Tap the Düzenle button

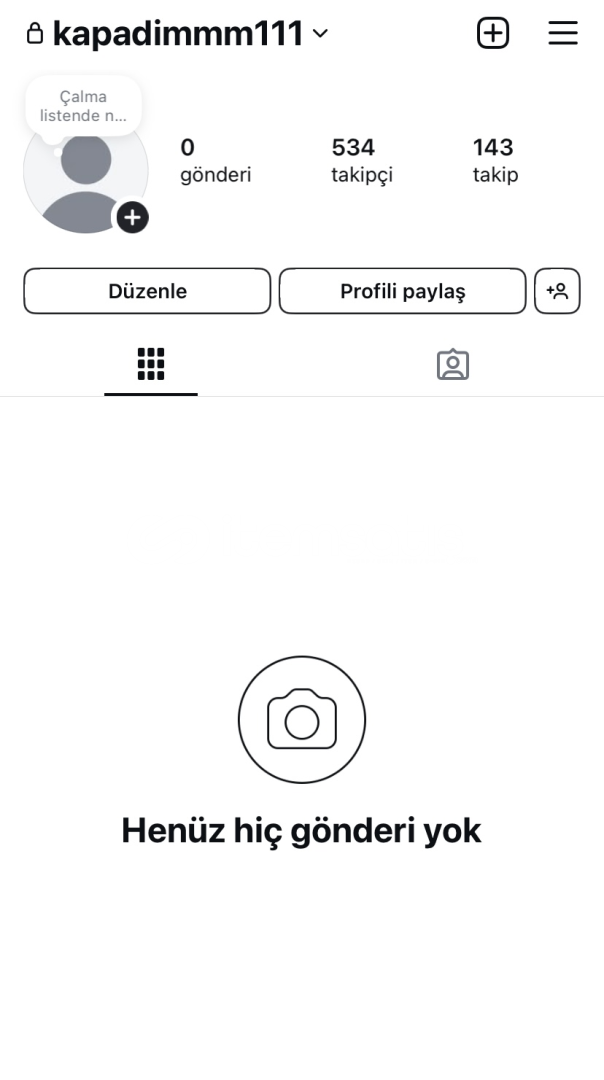point(147,291)
